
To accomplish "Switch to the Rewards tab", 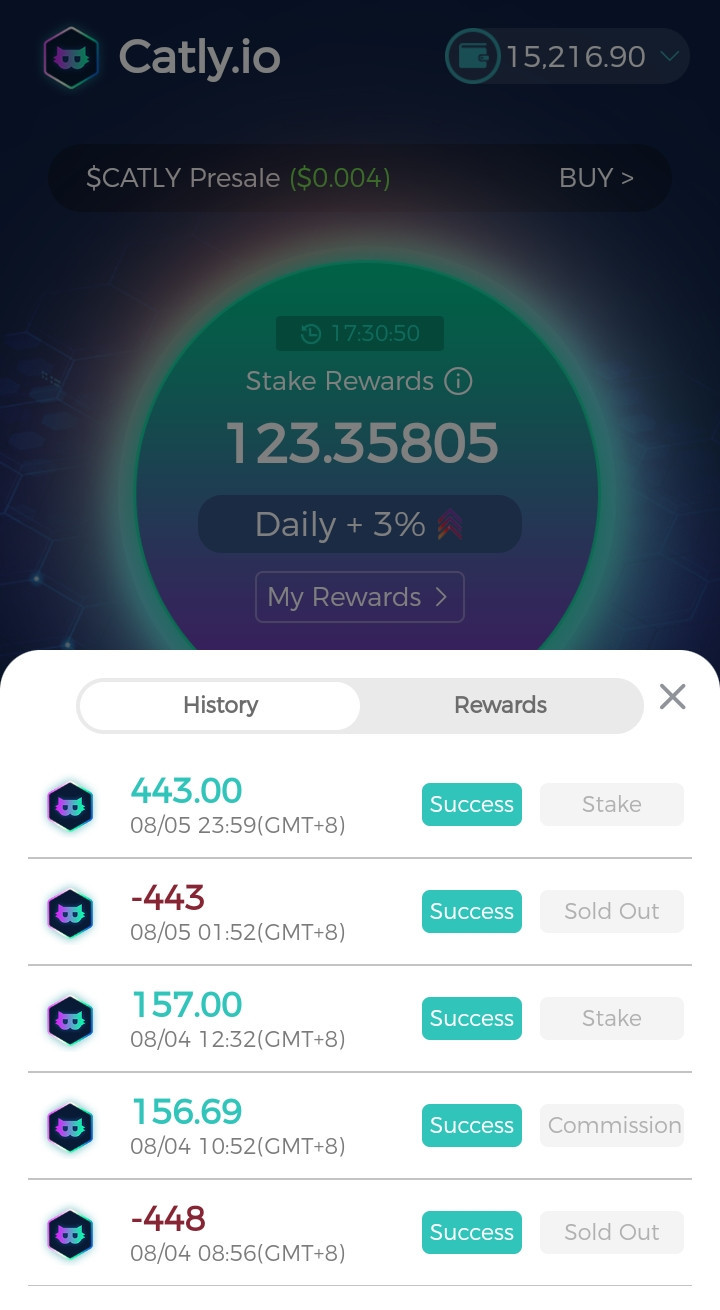I will click(x=500, y=705).
